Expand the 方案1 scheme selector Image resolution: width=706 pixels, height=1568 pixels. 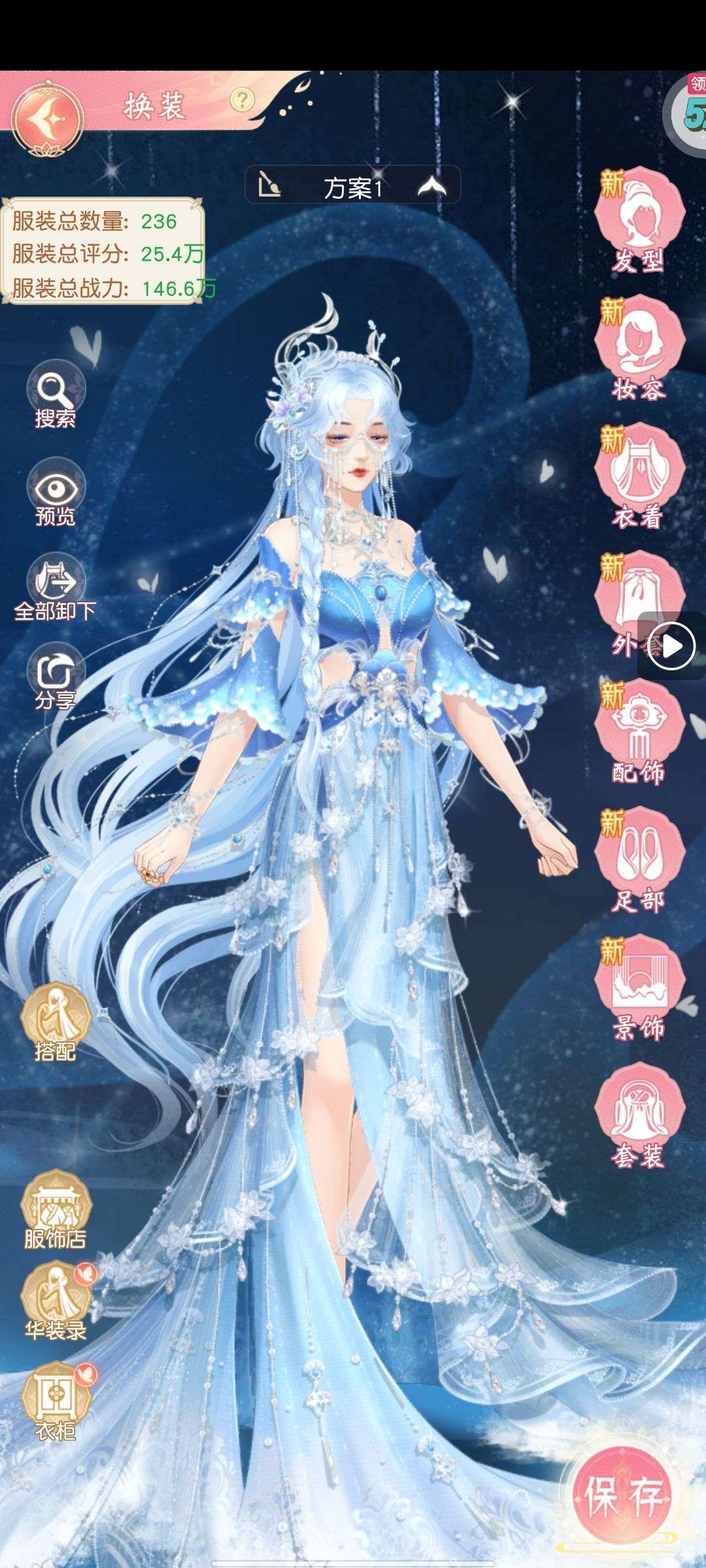431,186
